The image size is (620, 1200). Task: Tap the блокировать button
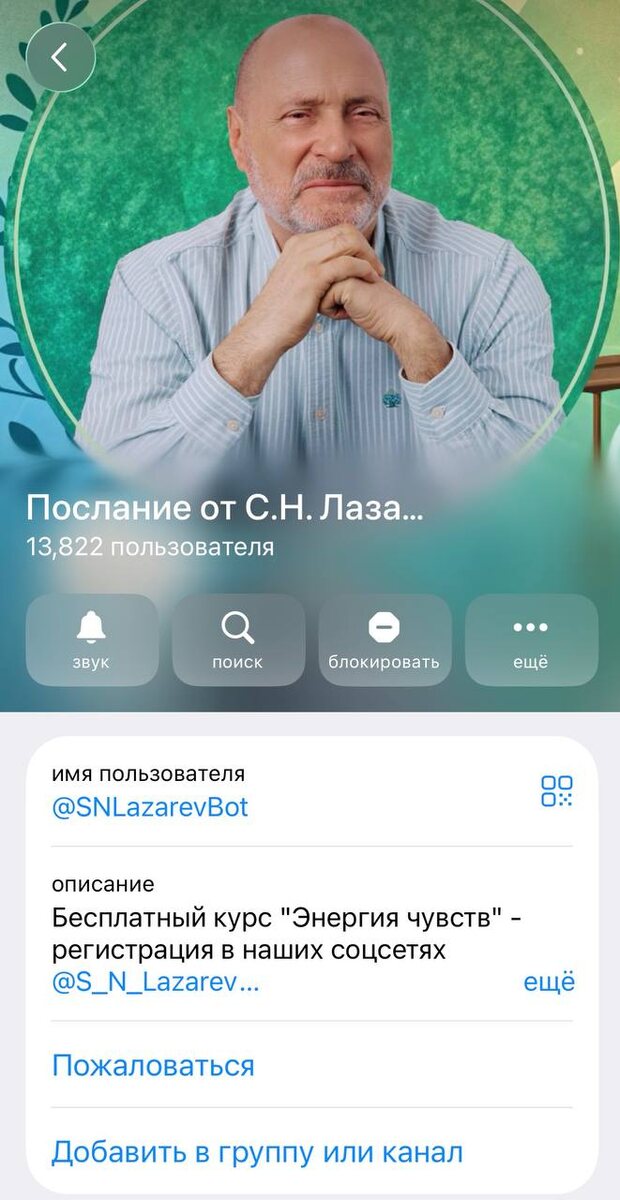pos(384,640)
